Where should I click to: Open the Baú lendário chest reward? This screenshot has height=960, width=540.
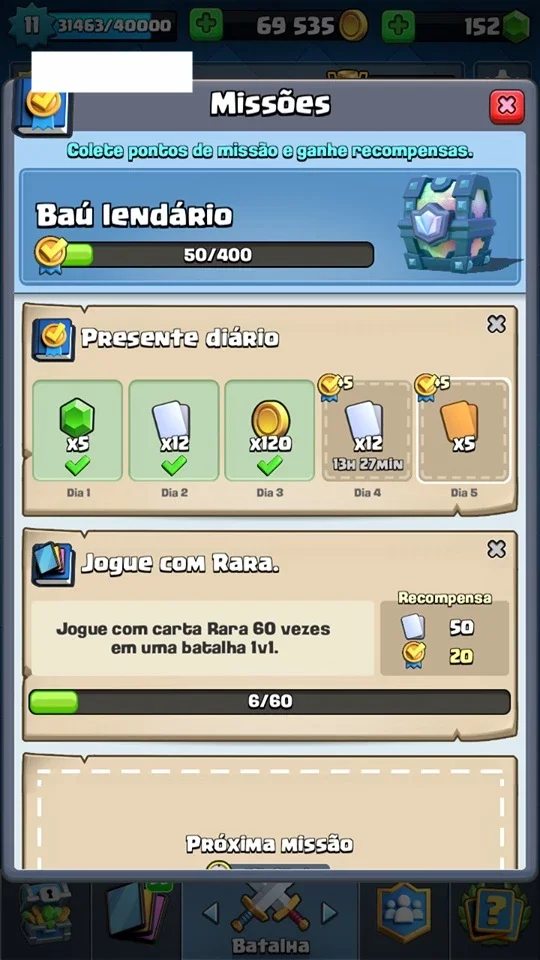(446, 223)
